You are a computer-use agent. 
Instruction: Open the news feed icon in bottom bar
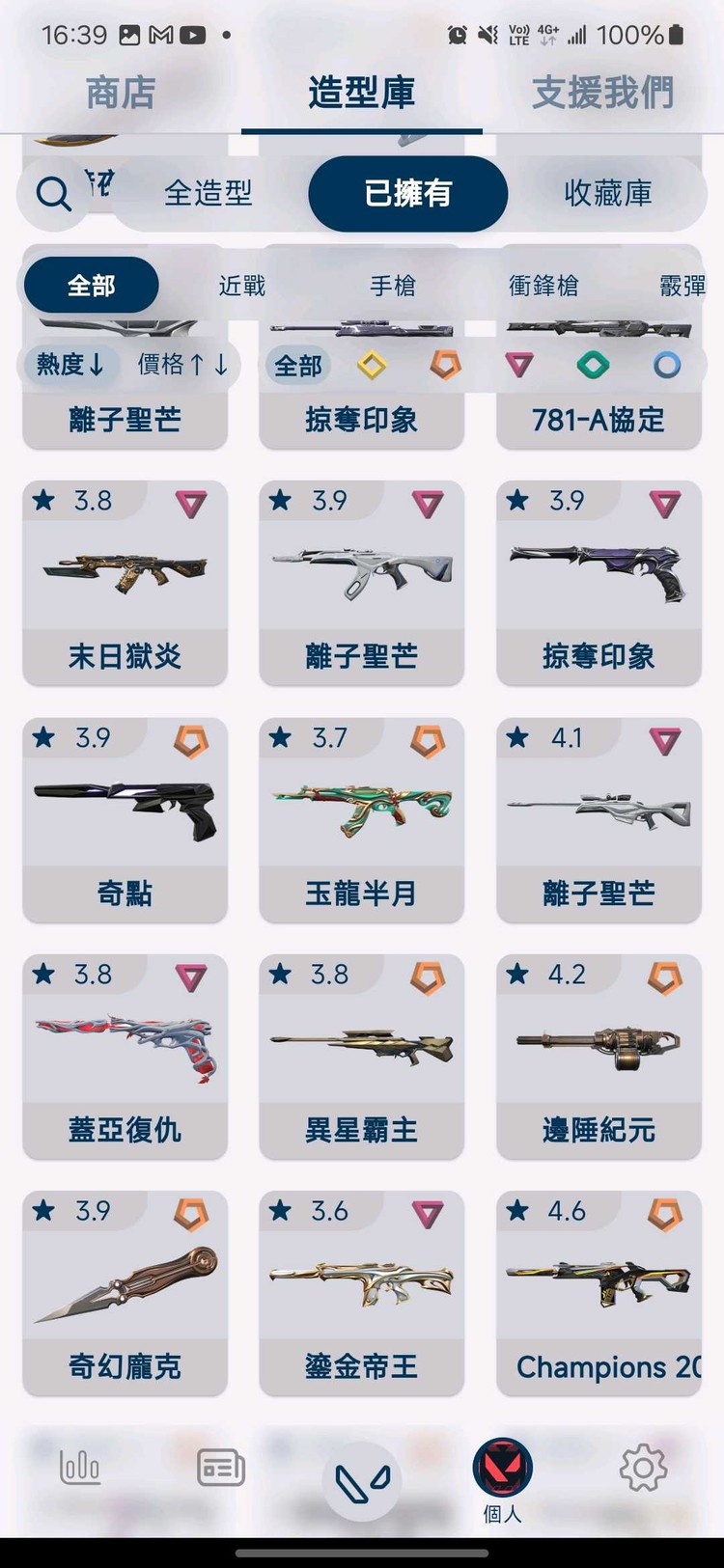pos(219,1468)
